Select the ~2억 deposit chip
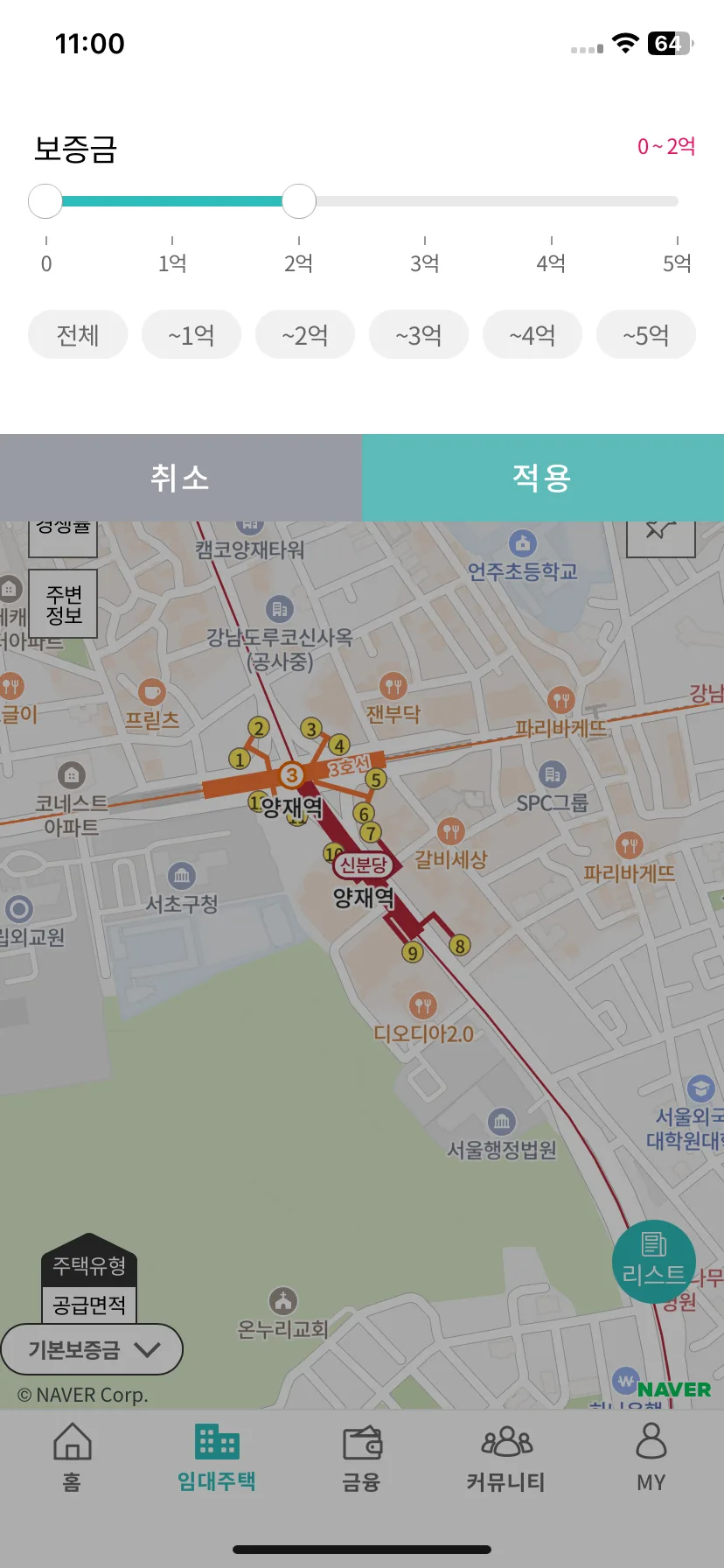 click(x=305, y=335)
